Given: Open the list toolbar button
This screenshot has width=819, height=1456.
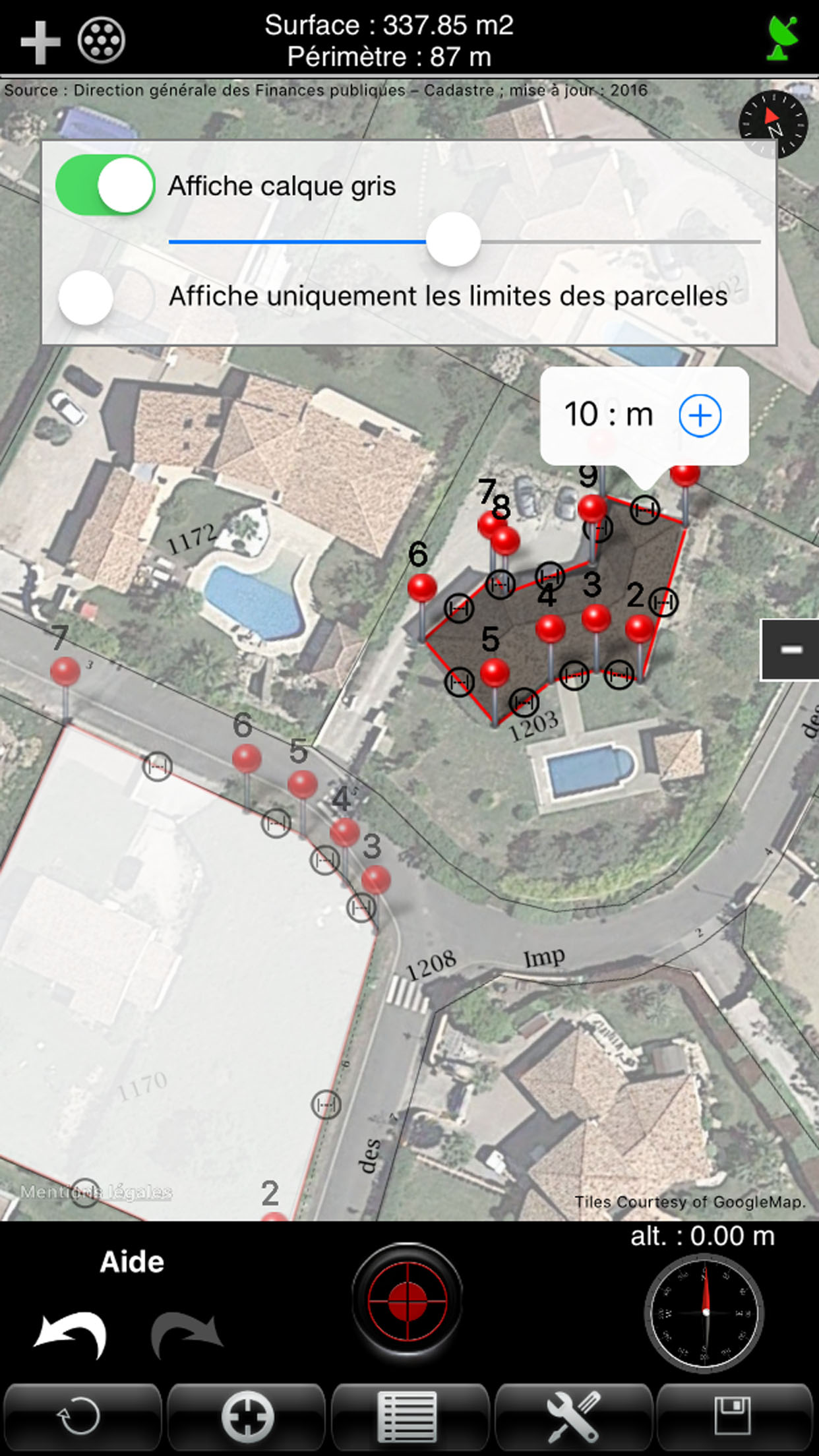Looking at the screenshot, I should point(409,1416).
